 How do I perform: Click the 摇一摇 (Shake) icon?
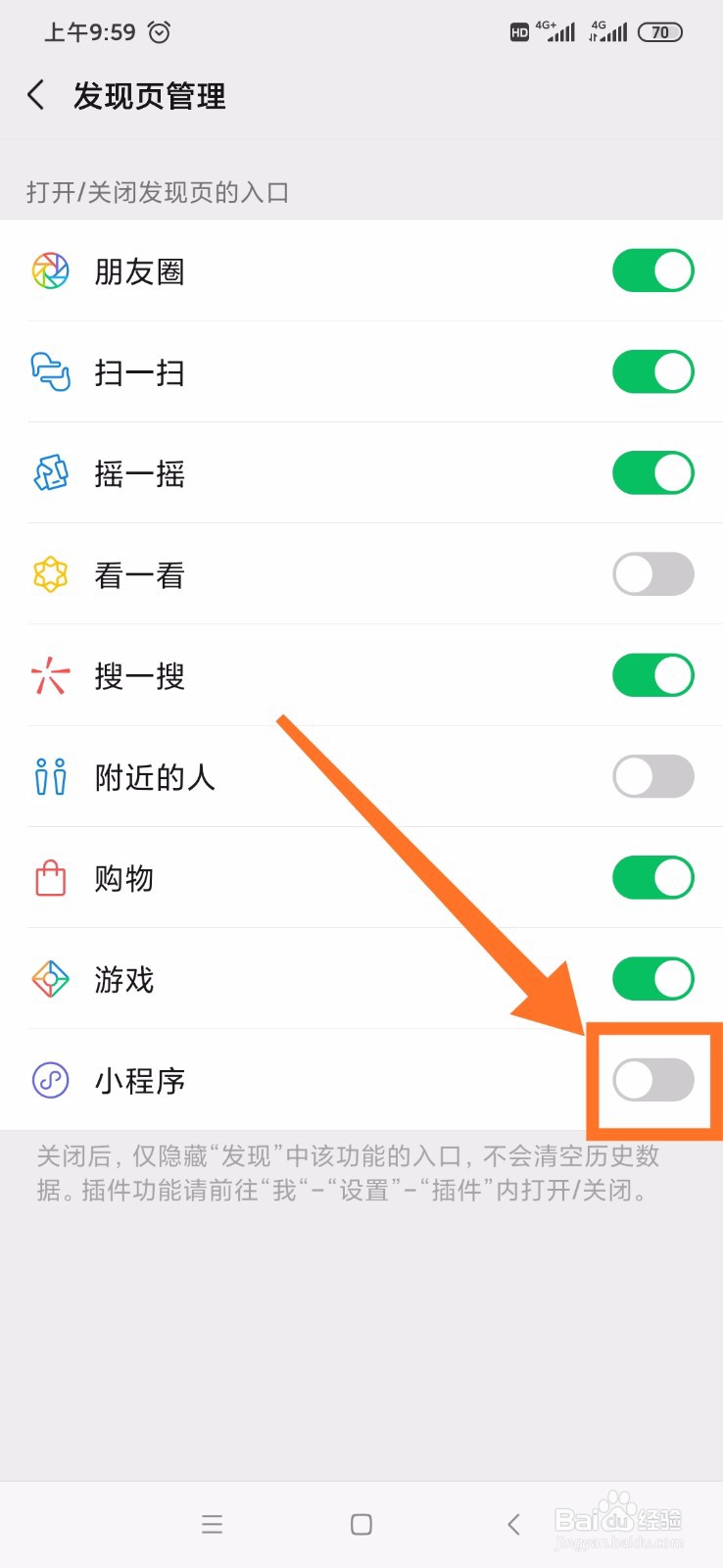[x=49, y=473]
